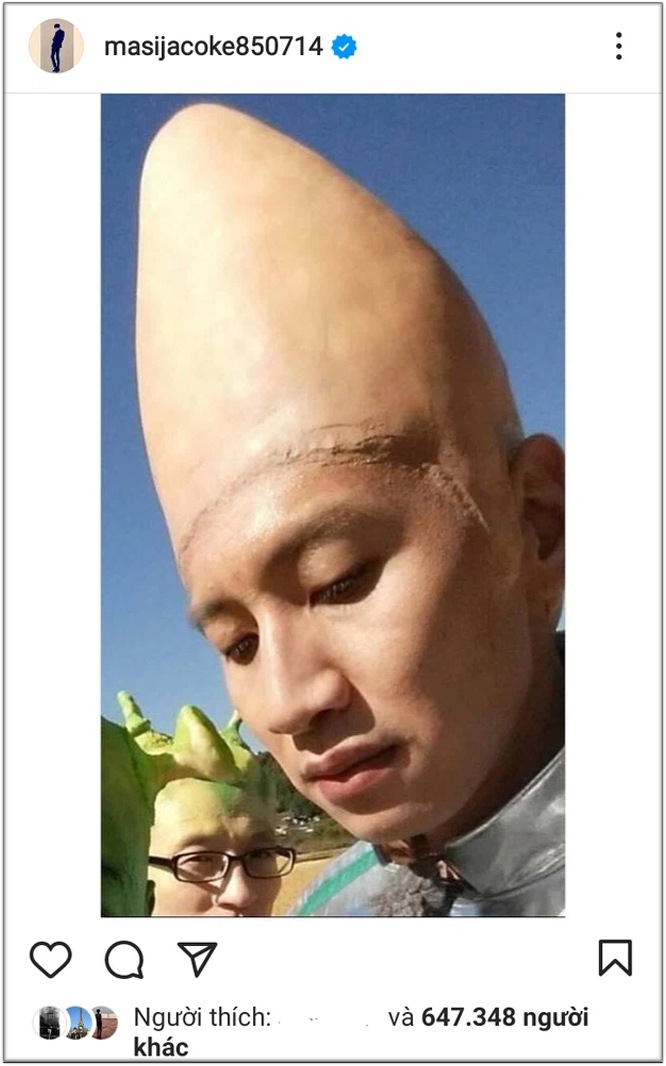666x1066 pixels.
Task: Open the post's three-dot overflow menu
Action: (x=618, y=46)
